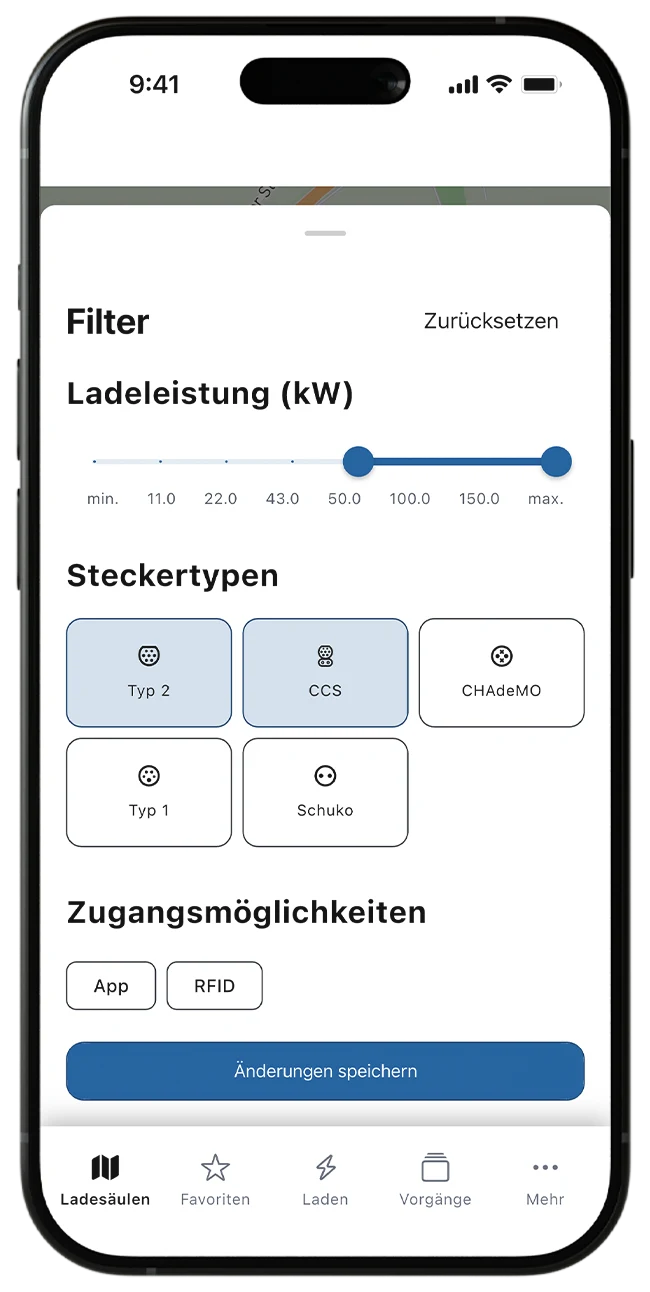This screenshot has width=650, height=1292.
Task: Open the Vorgänge tab
Action: coord(435,1180)
